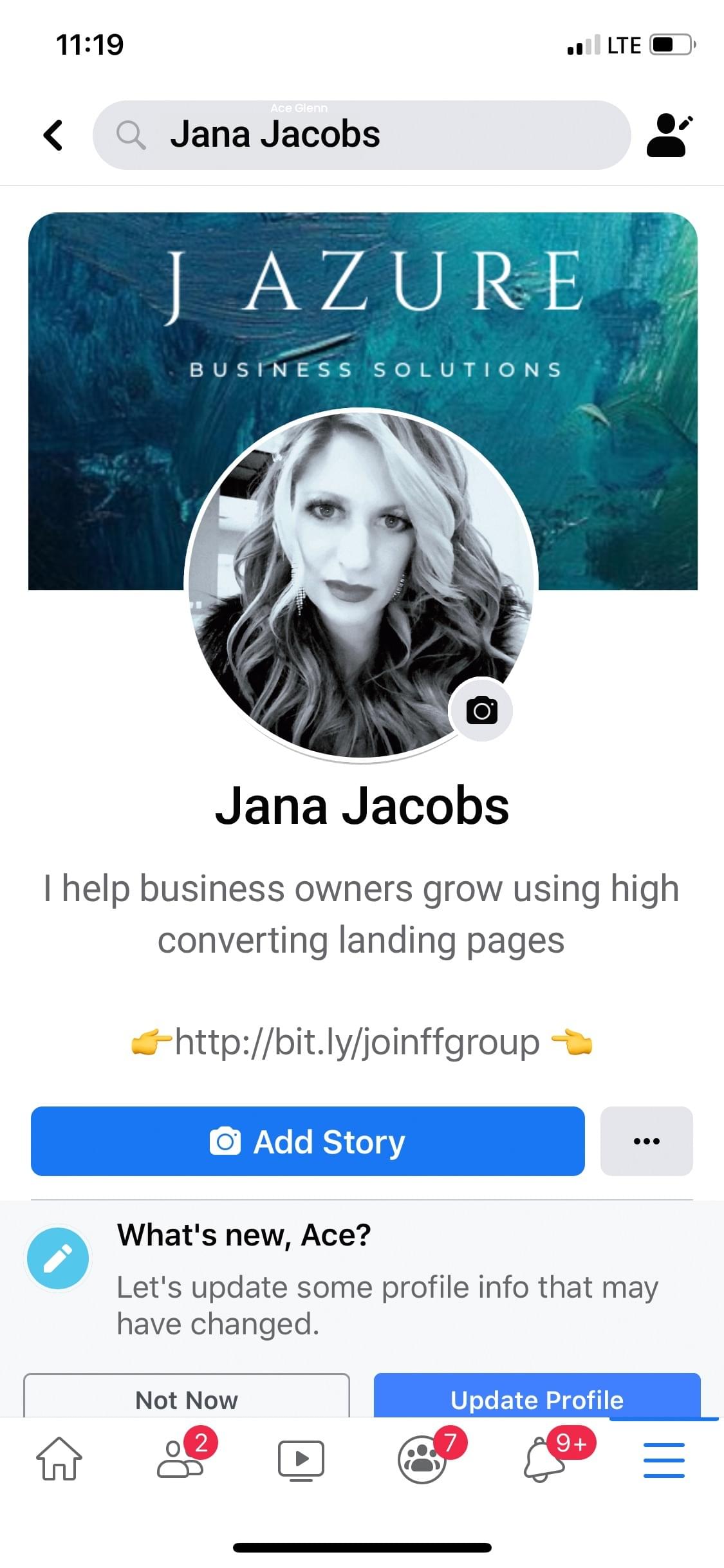Open the notifications bell tab
This screenshot has height=1568, width=724.
[544, 1459]
